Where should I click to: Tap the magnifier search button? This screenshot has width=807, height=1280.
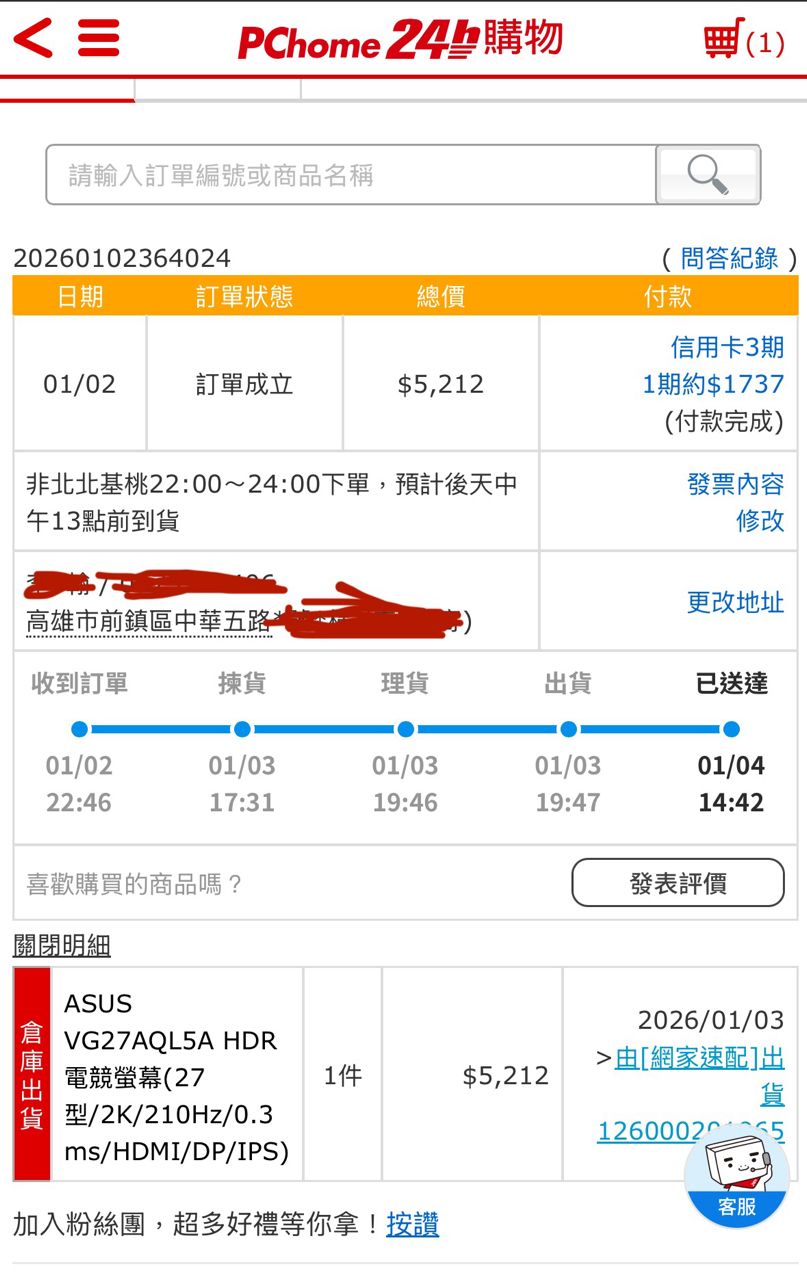708,176
